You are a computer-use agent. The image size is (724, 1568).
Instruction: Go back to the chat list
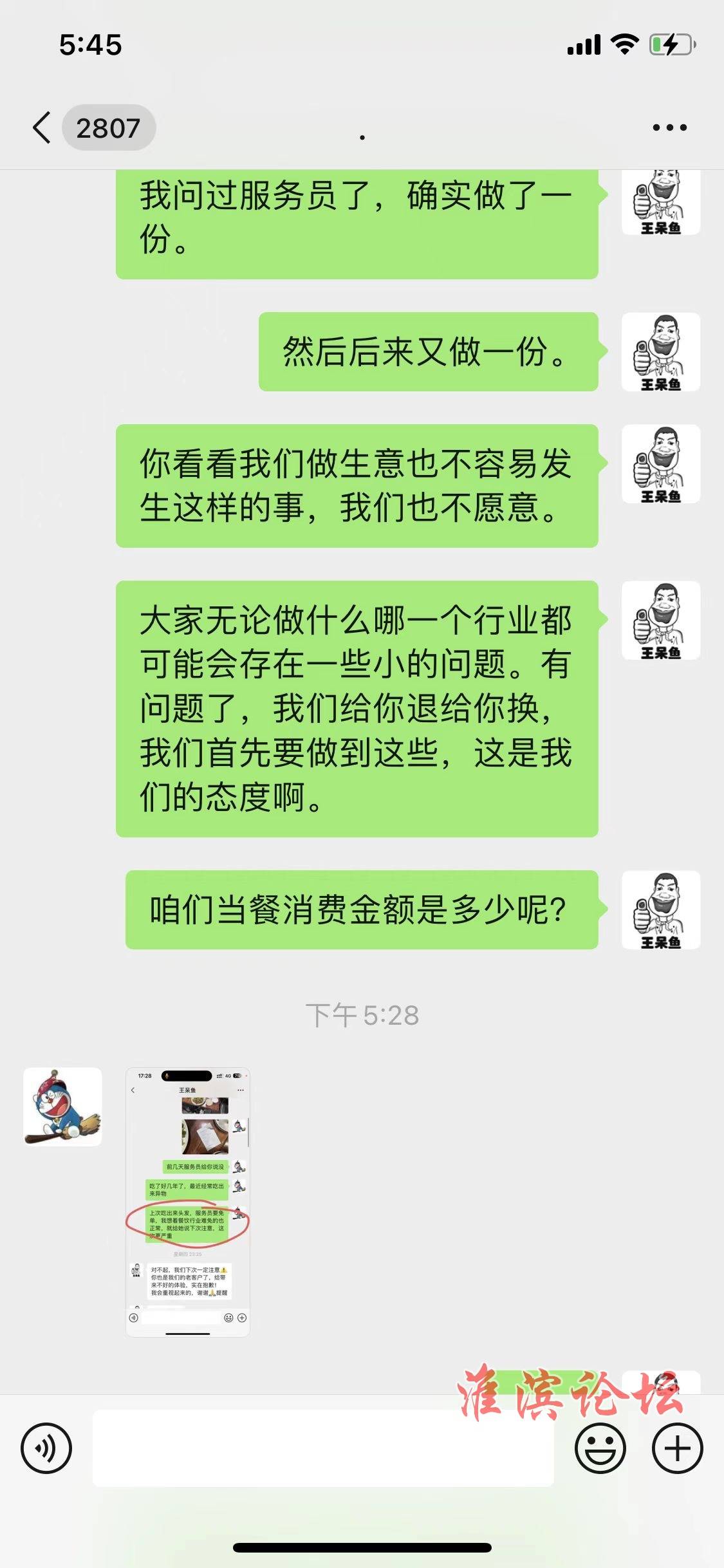pyautogui.click(x=42, y=127)
